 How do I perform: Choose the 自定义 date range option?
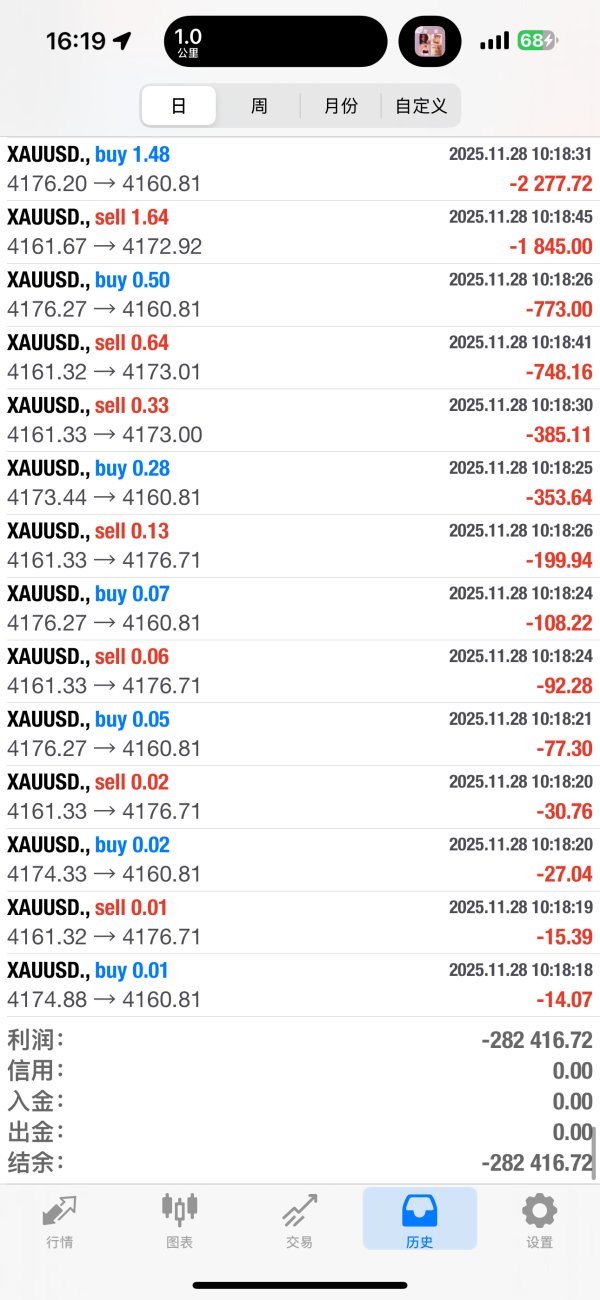coord(421,106)
